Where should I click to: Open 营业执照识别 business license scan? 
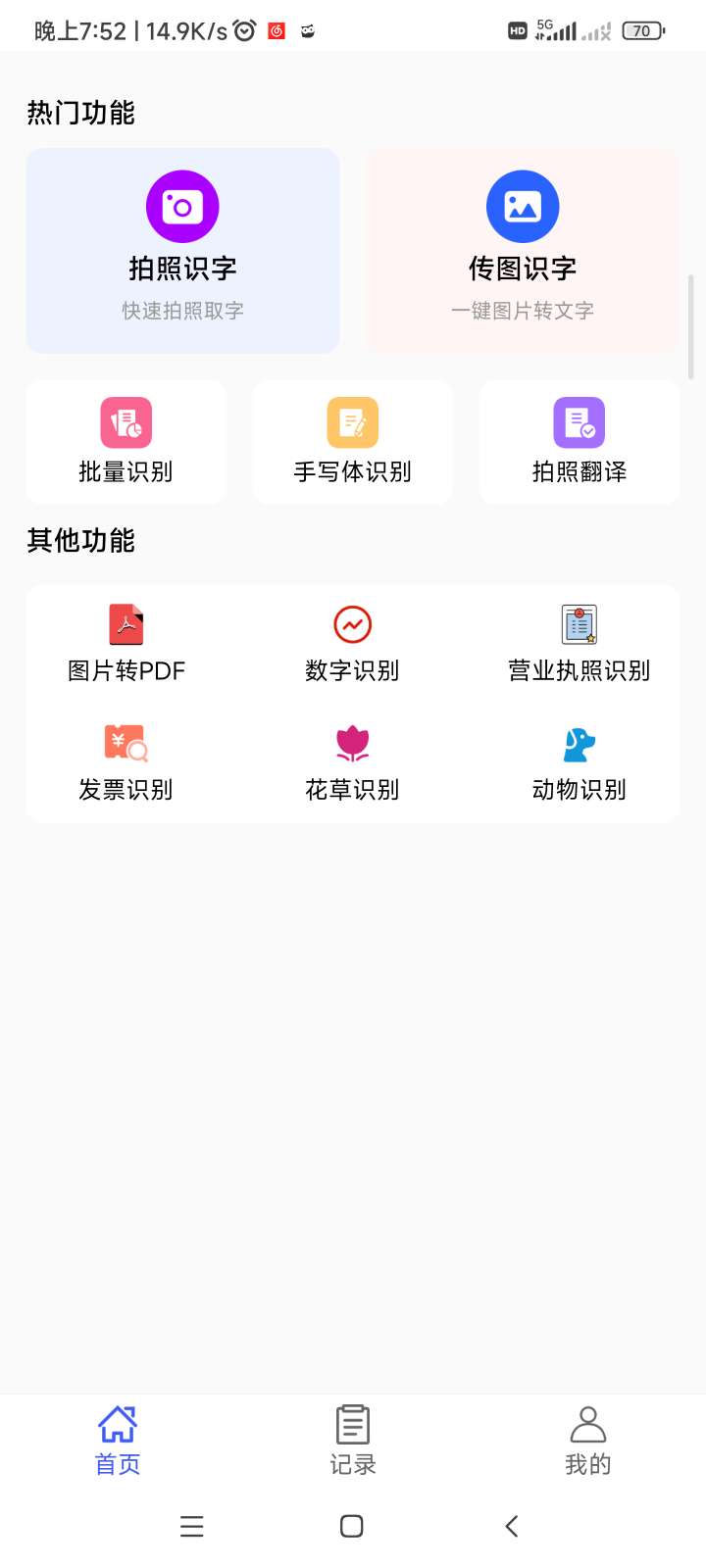[x=580, y=644]
